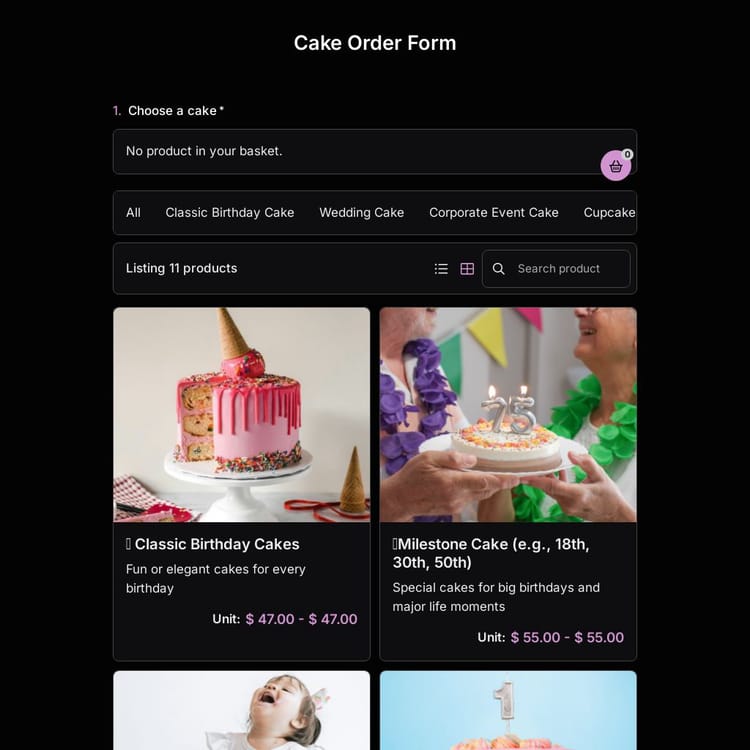
Task: Filter by Wedding Cake category
Action: pos(361,212)
